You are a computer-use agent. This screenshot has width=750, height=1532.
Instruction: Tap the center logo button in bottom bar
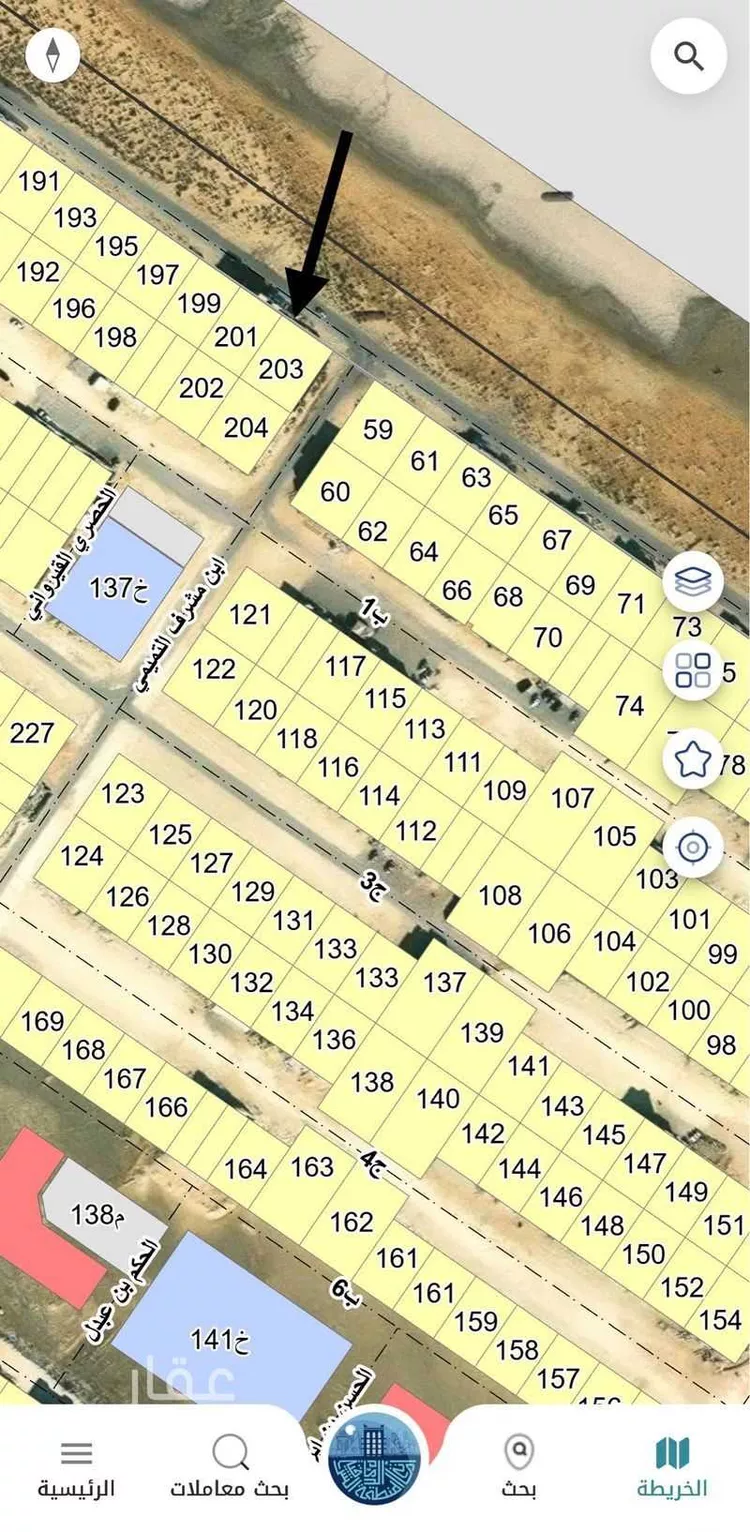[x=375, y=1456]
